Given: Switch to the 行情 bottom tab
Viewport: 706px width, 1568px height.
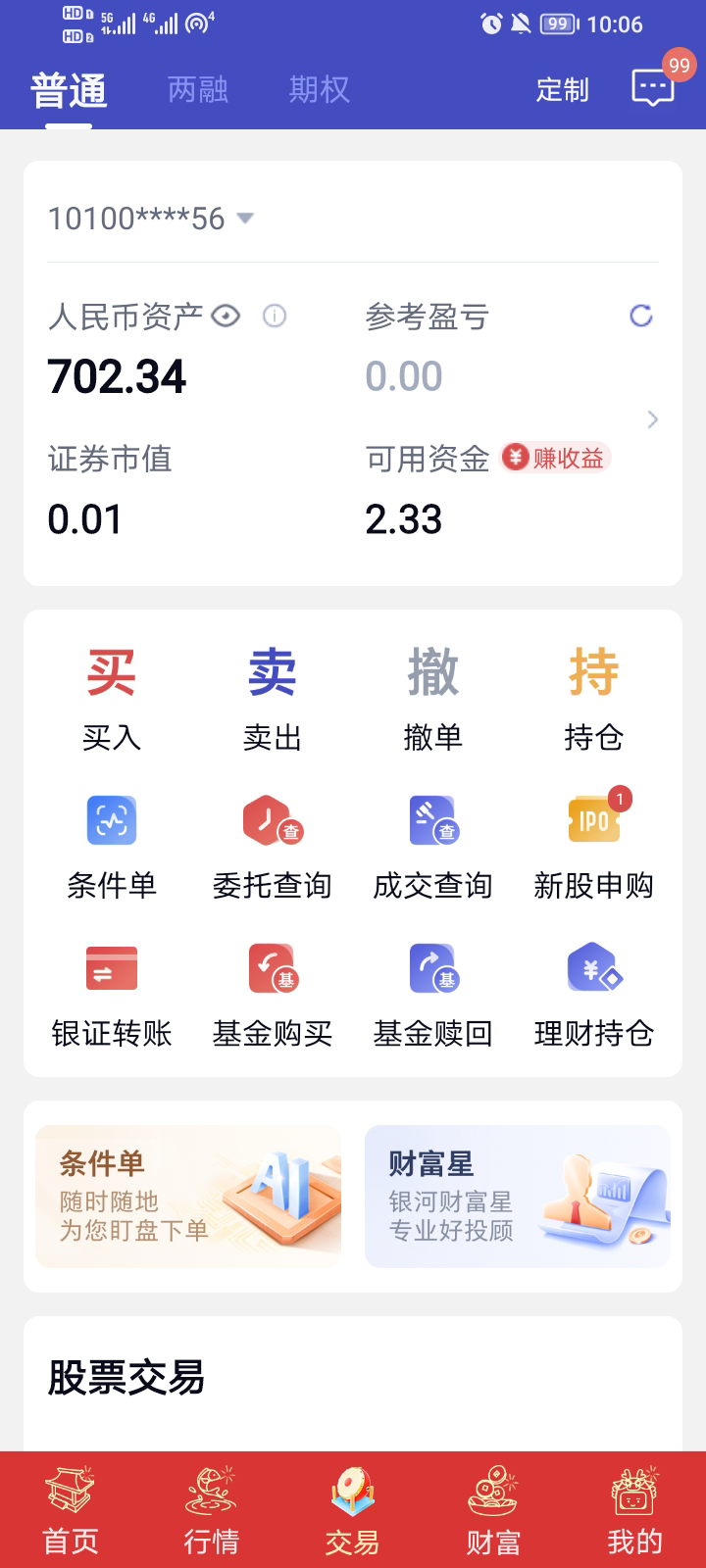Looking at the screenshot, I should pos(212,1510).
